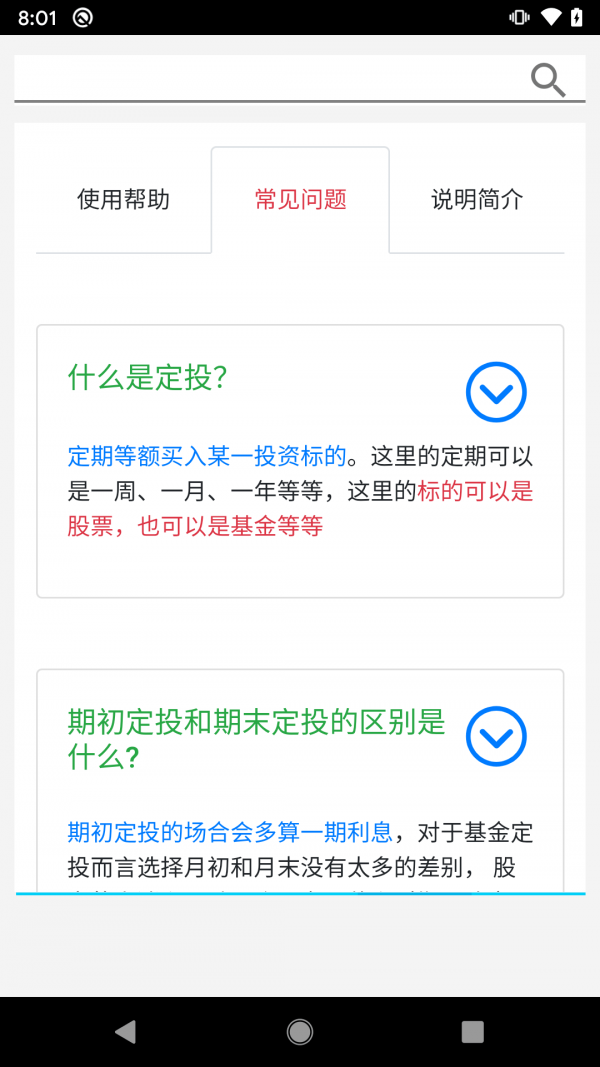Image resolution: width=600 pixels, height=1067 pixels.
Task: Go back with the system back button
Action: (125, 1032)
